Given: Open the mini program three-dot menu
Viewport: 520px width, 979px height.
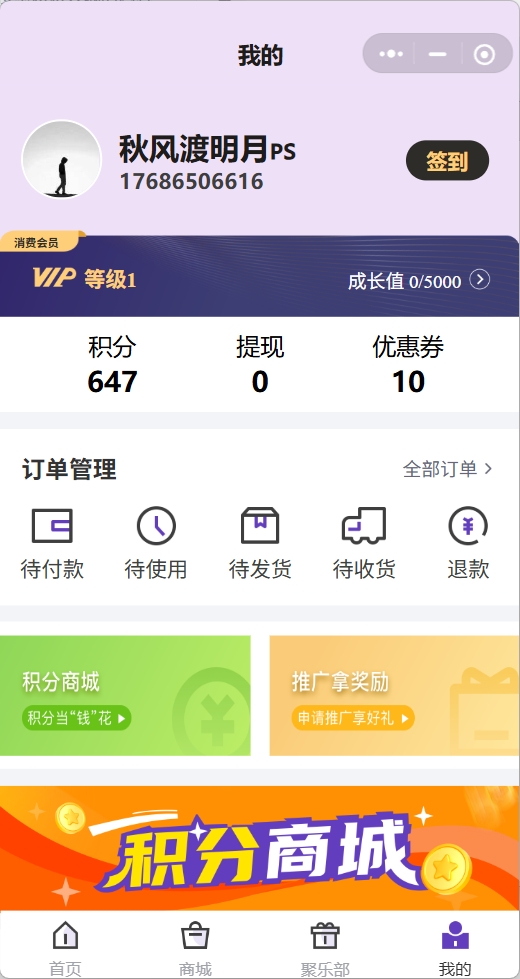Looking at the screenshot, I should point(391,54).
